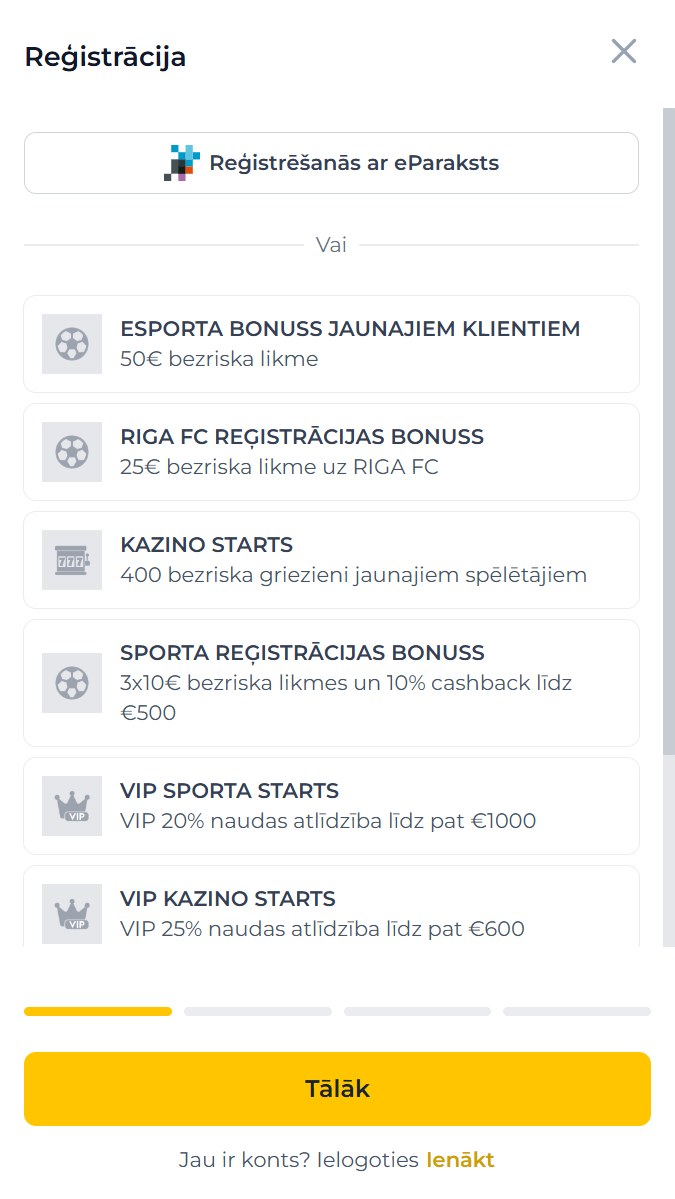Open the Ienākt login link
Viewport: 675px width, 1199px height.
[x=460, y=1160]
